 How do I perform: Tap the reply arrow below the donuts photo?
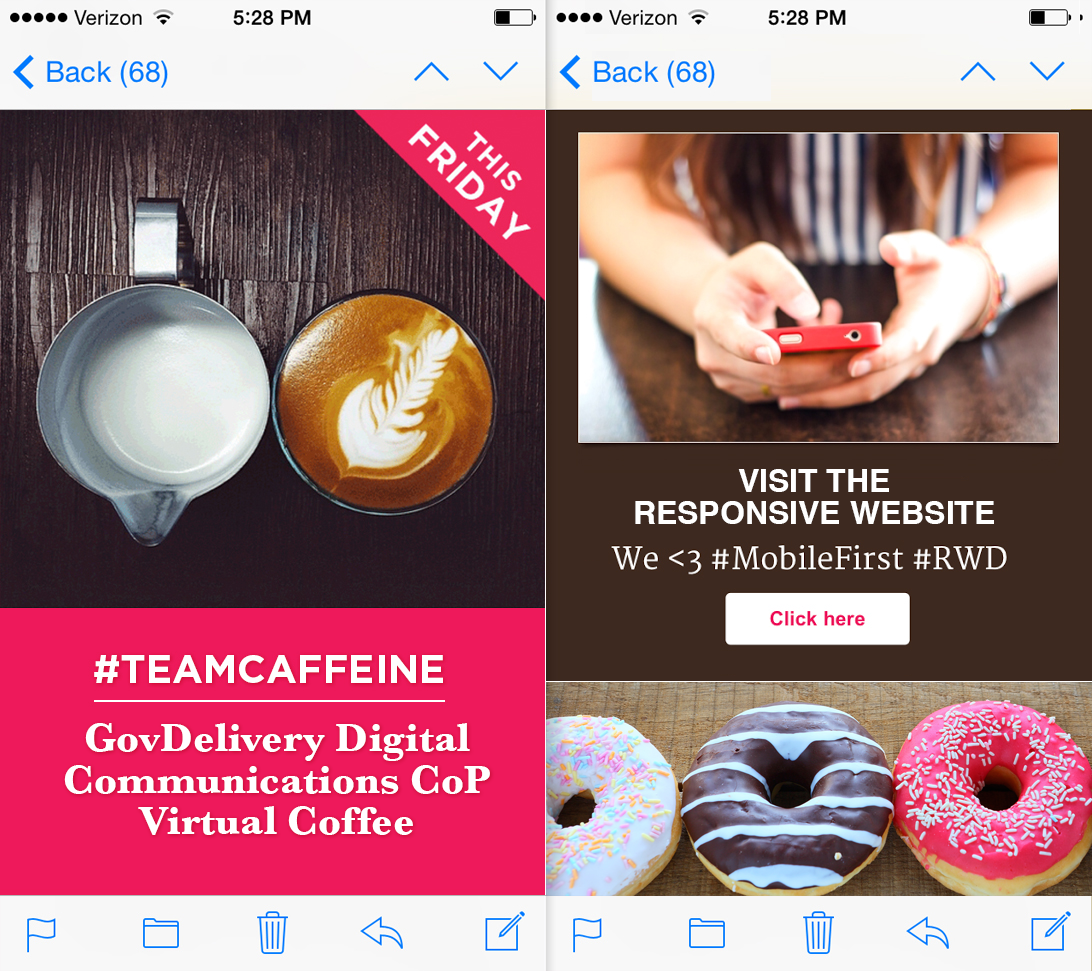(928, 933)
